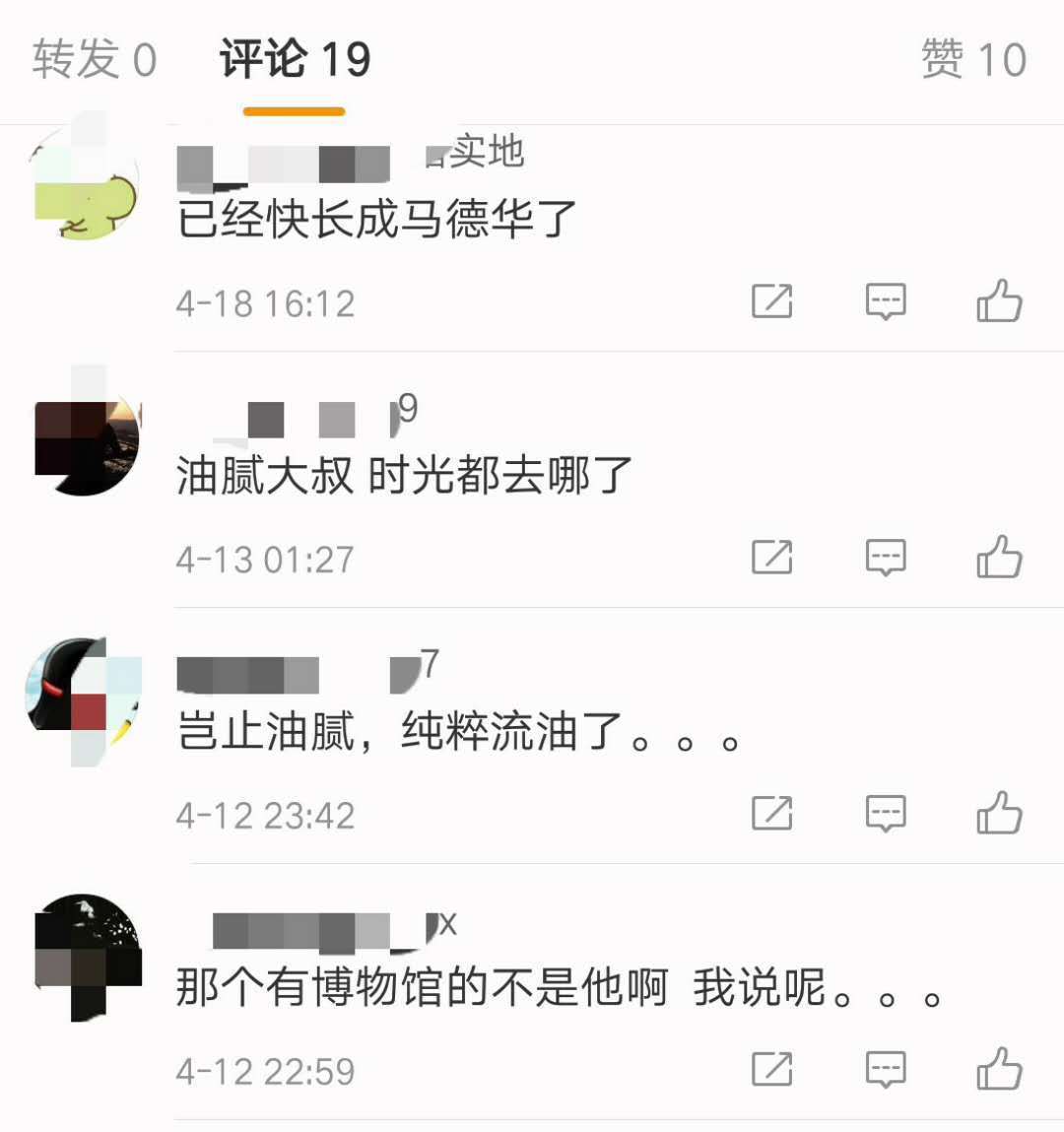The image size is (1064, 1132).
Task: Repost the comment about 博物馆
Action: (x=771, y=1070)
